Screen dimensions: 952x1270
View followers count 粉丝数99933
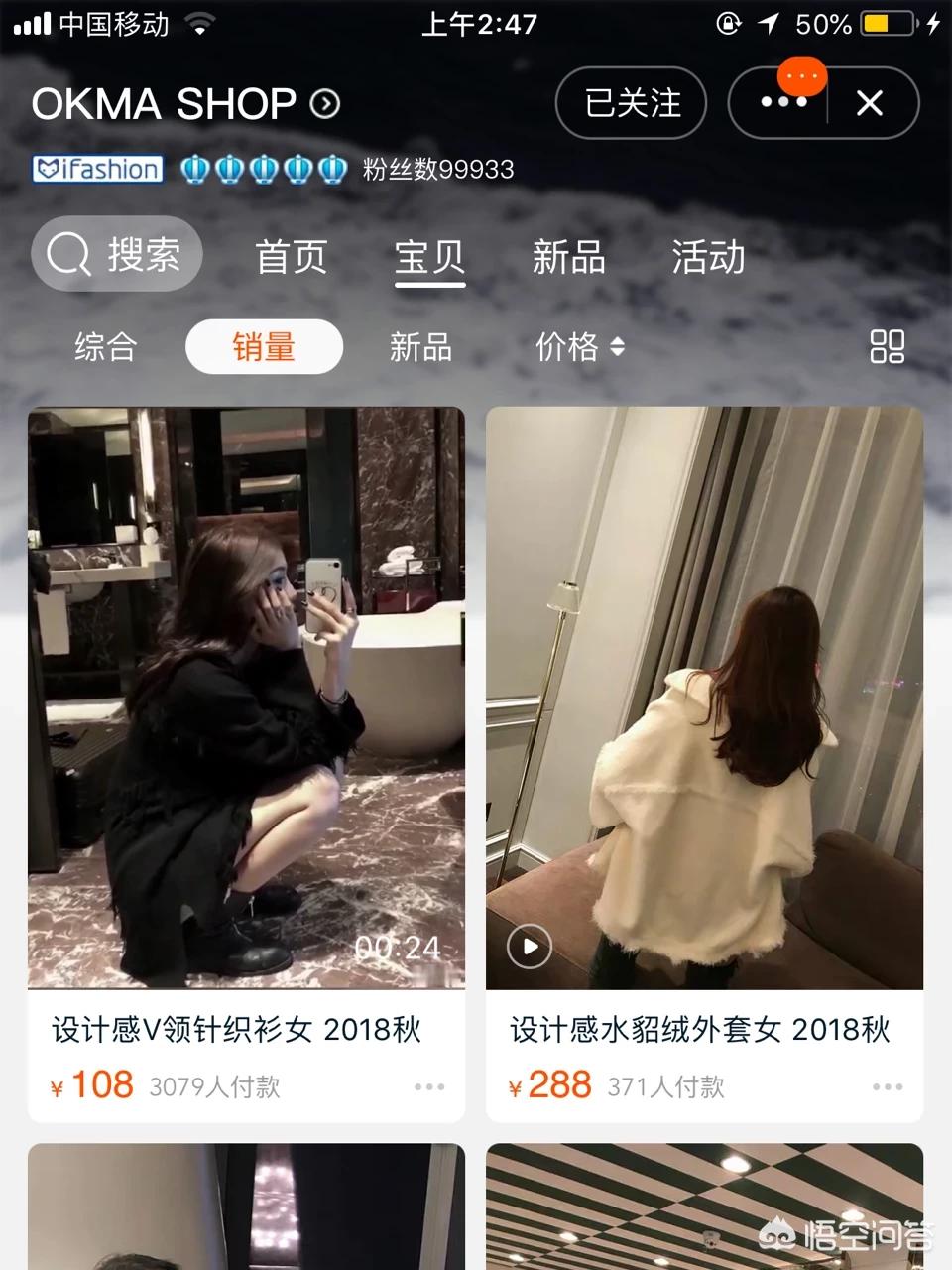pyautogui.click(x=435, y=169)
